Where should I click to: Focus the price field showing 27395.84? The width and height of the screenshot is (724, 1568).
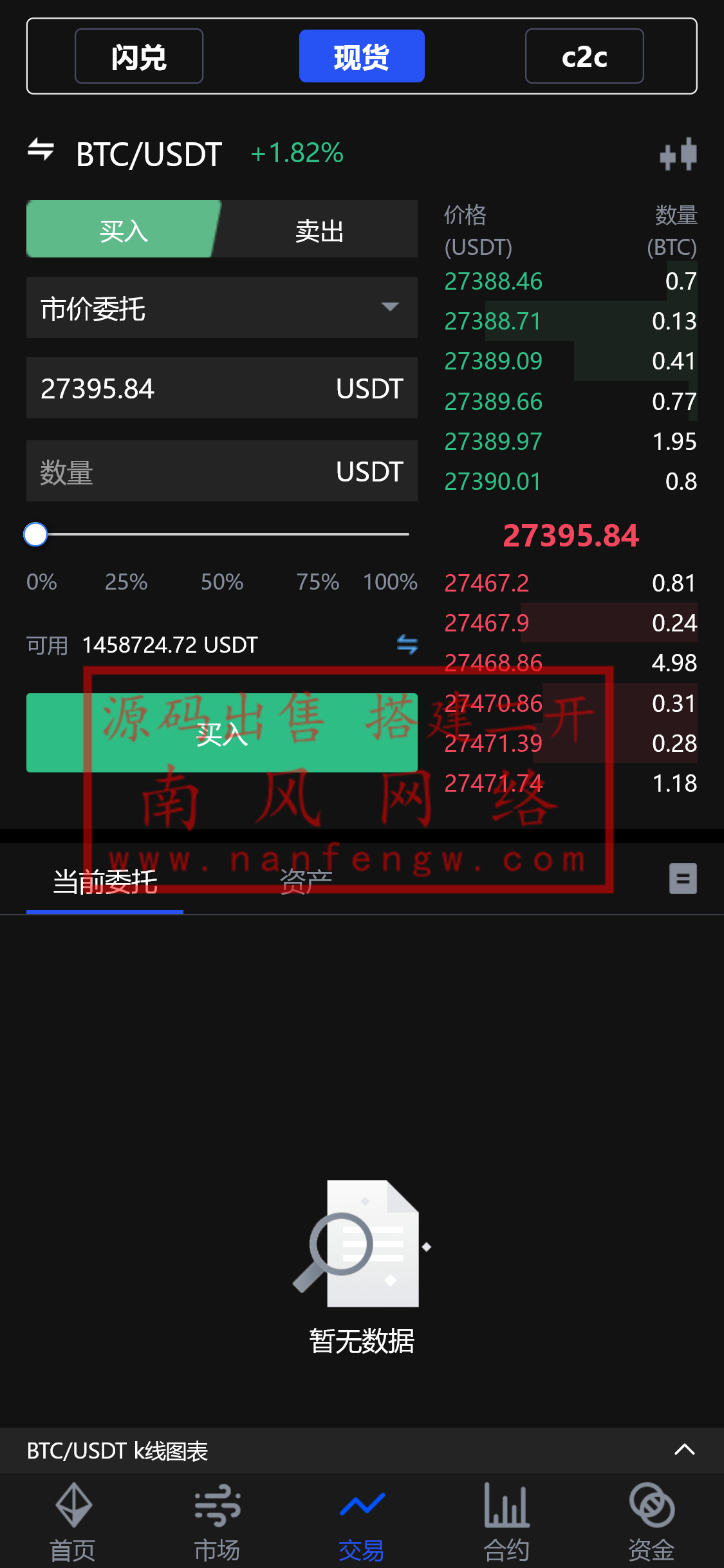pyautogui.click(x=180, y=388)
